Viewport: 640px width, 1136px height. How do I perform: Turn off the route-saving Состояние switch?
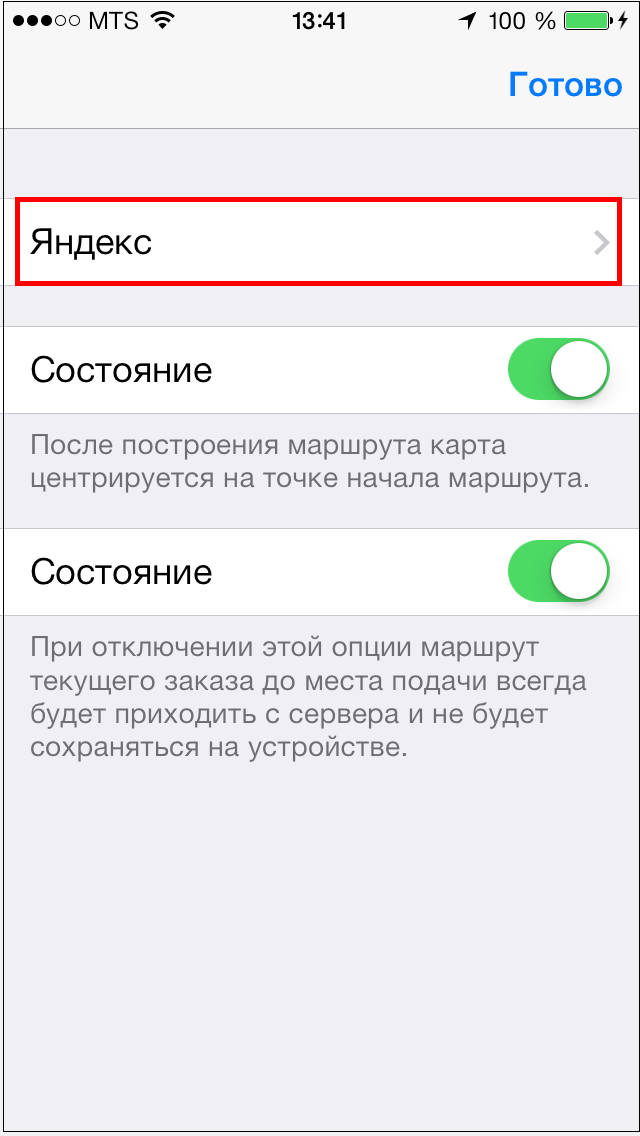[x=559, y=572]
